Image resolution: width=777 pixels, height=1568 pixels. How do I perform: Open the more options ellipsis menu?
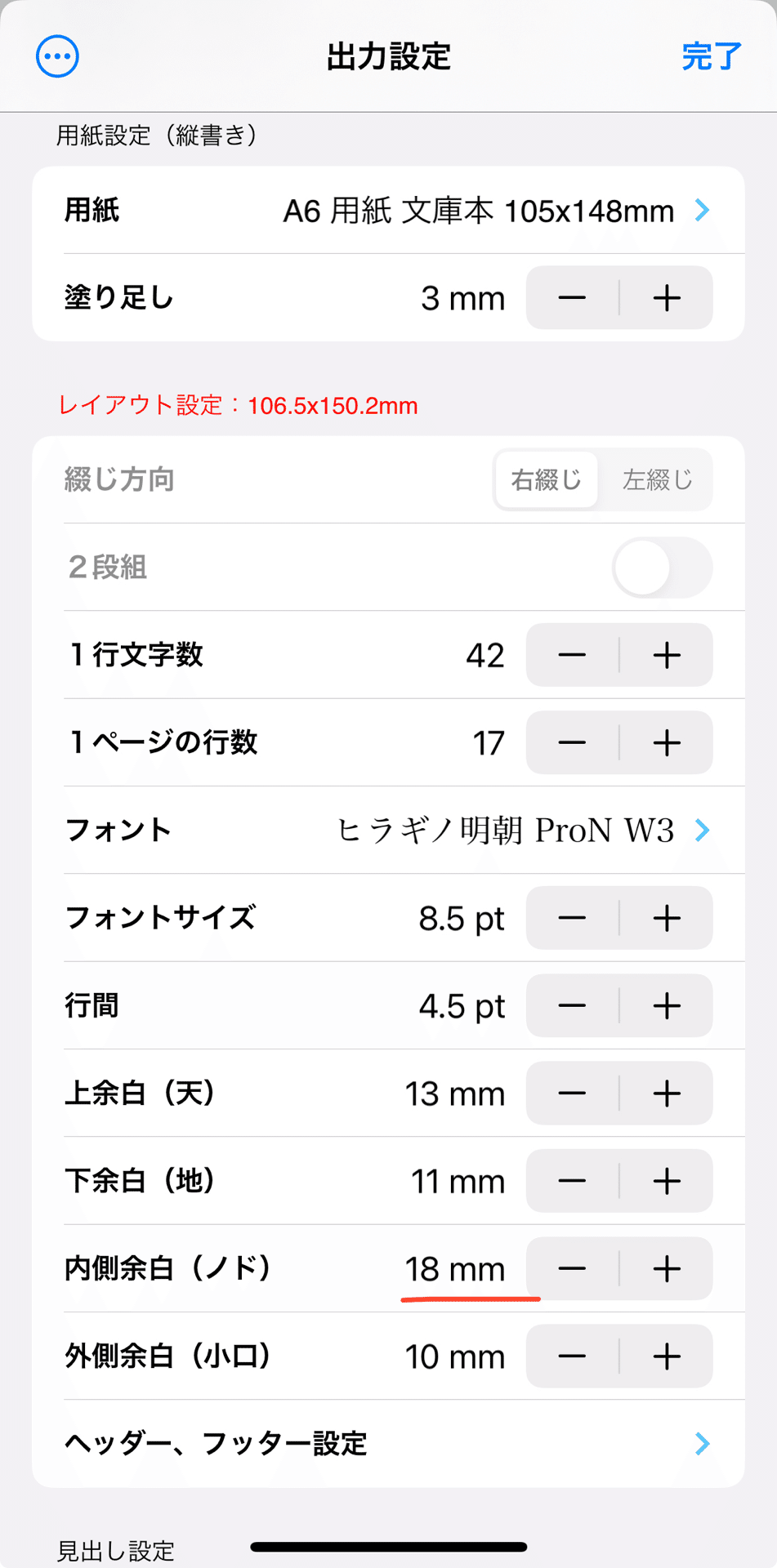(57, 57)
